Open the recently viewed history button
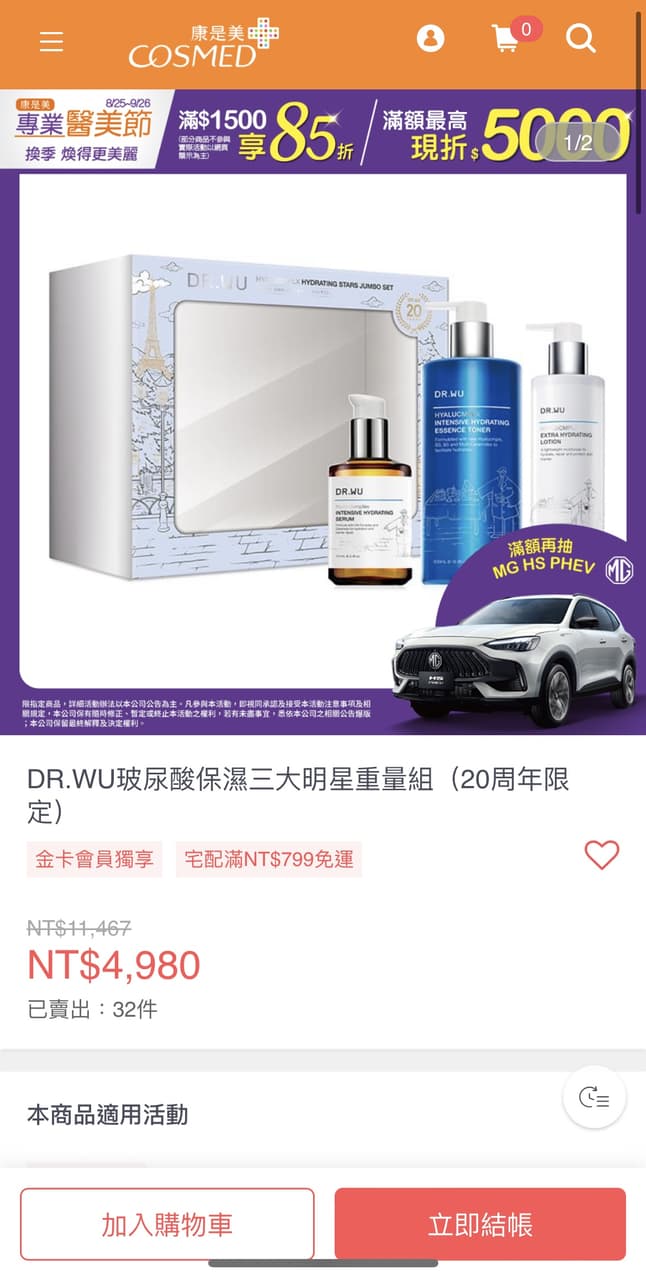Image resolution: width=646 pixels, height=1280 pixels. coord(594,1098)
